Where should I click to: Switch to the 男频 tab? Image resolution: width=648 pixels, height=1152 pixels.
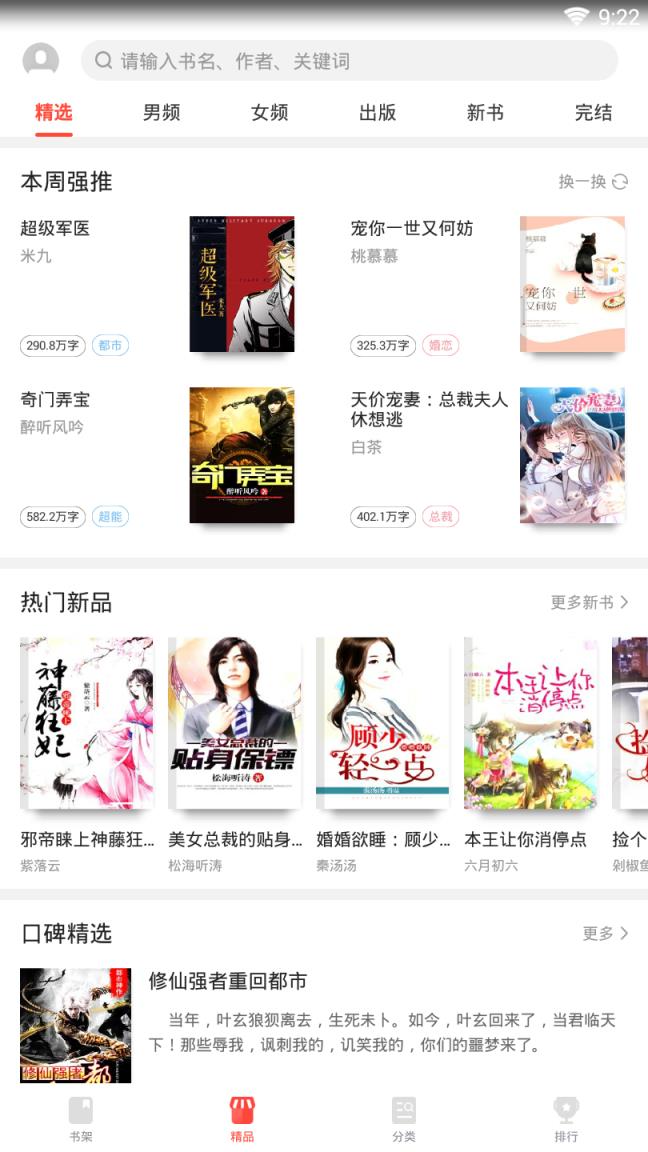tap(161, 112)
